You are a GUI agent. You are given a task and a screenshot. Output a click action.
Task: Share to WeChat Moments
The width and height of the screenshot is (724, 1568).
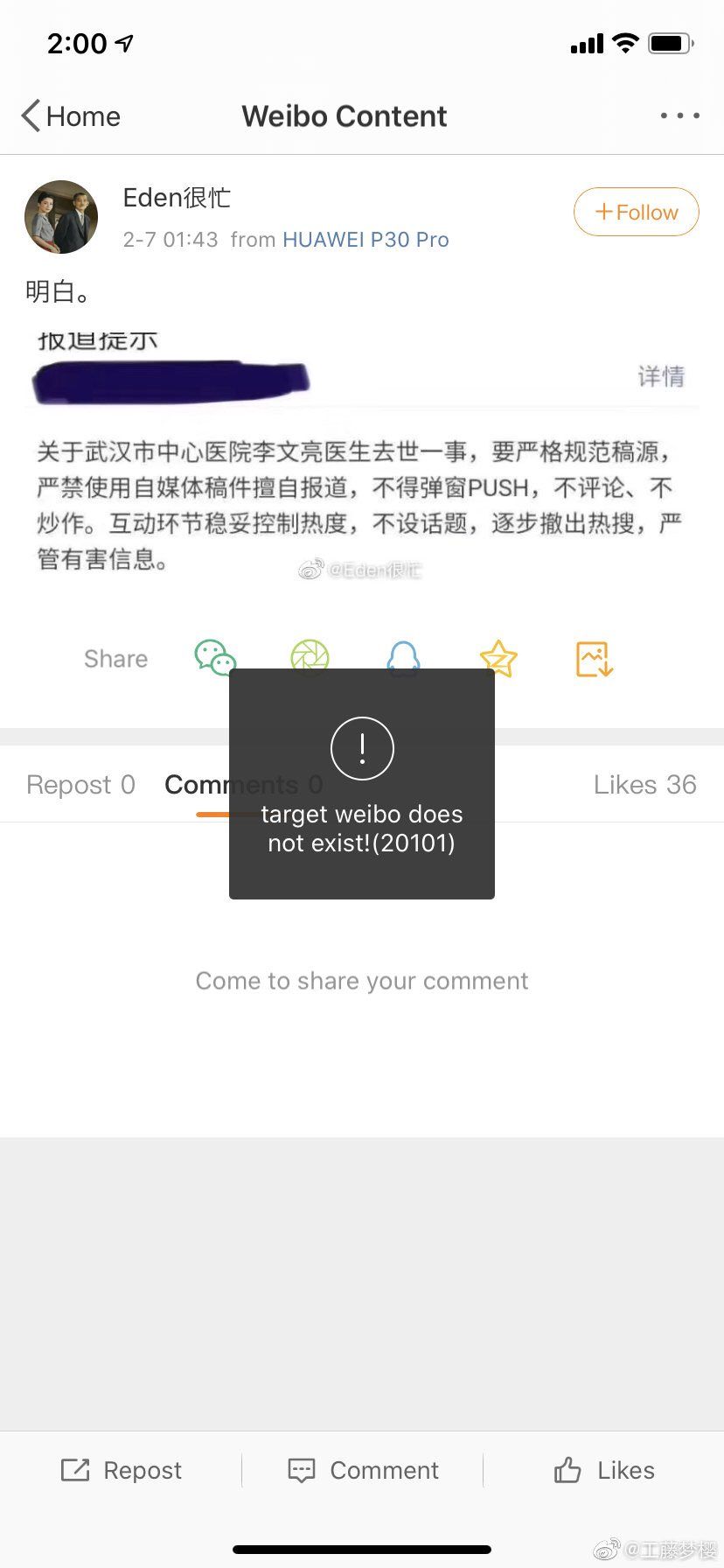click(x=310, y=654)
